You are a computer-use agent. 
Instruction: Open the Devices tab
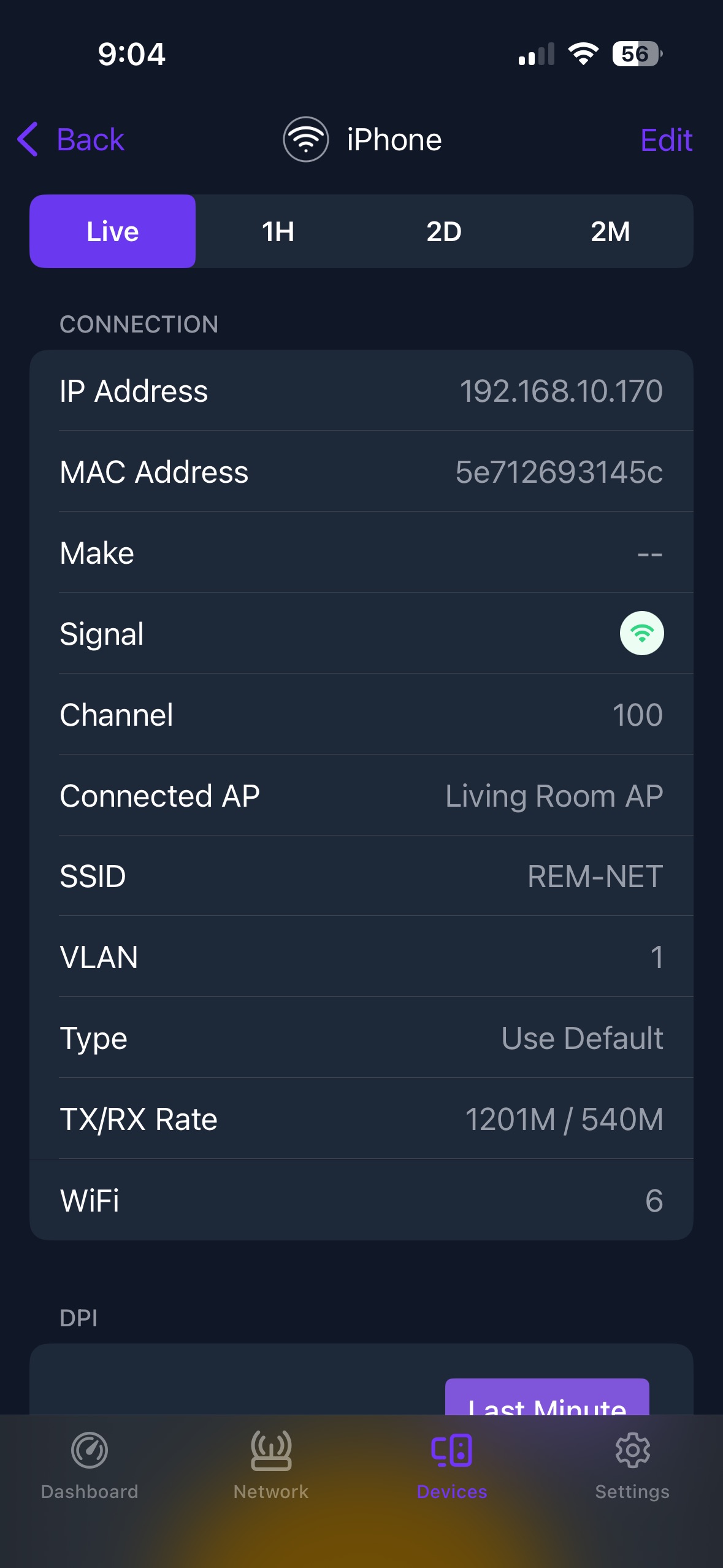(452, 1464)
